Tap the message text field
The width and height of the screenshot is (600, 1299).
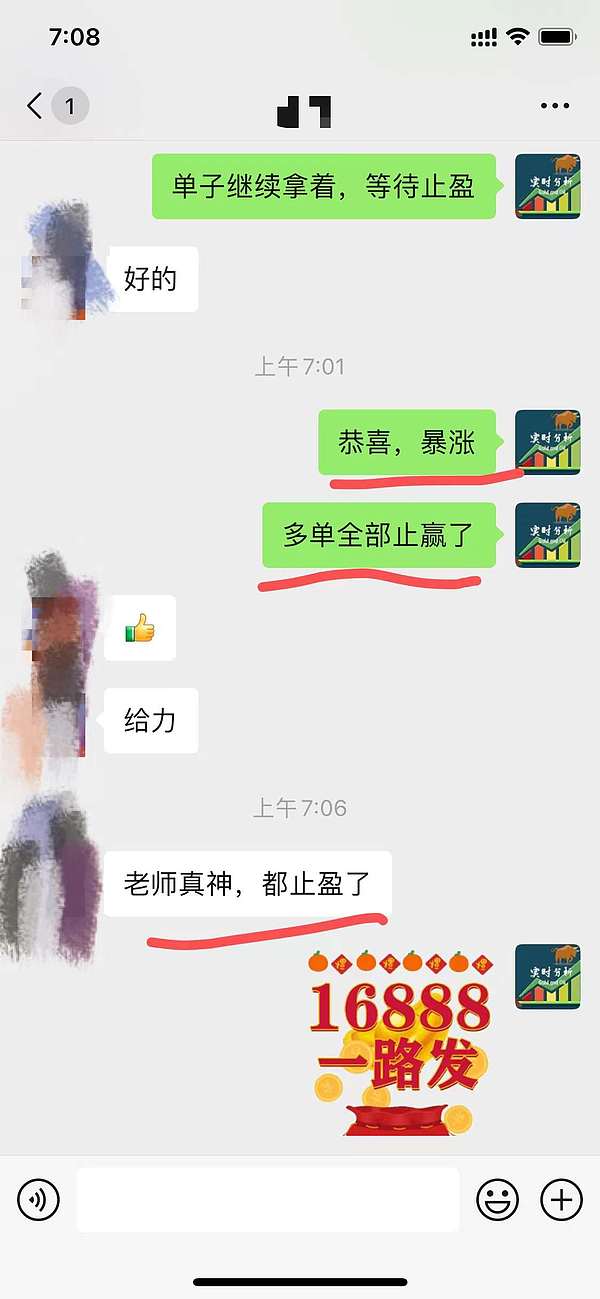268,1199
